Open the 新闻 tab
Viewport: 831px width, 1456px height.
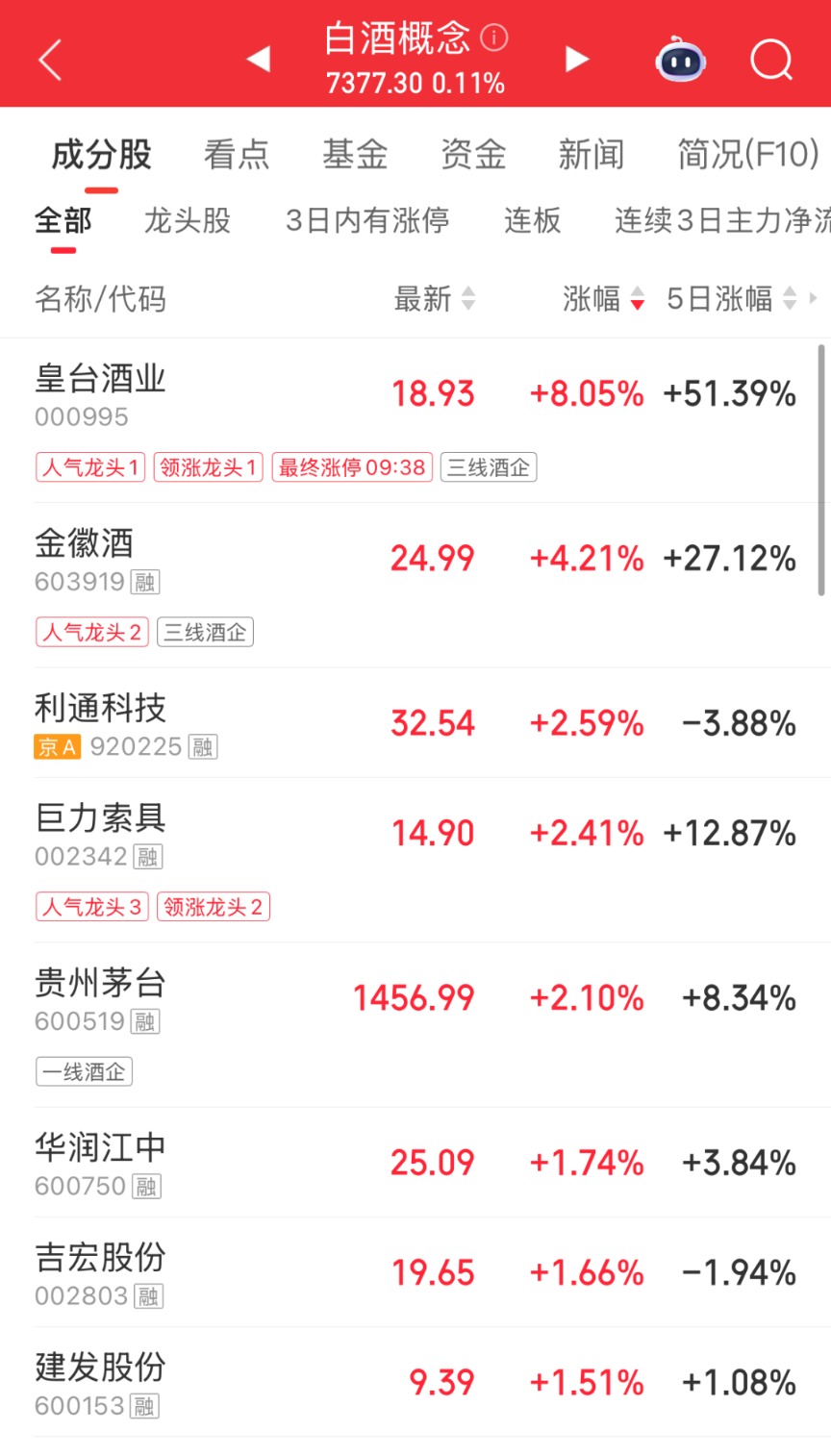(592, 155)
